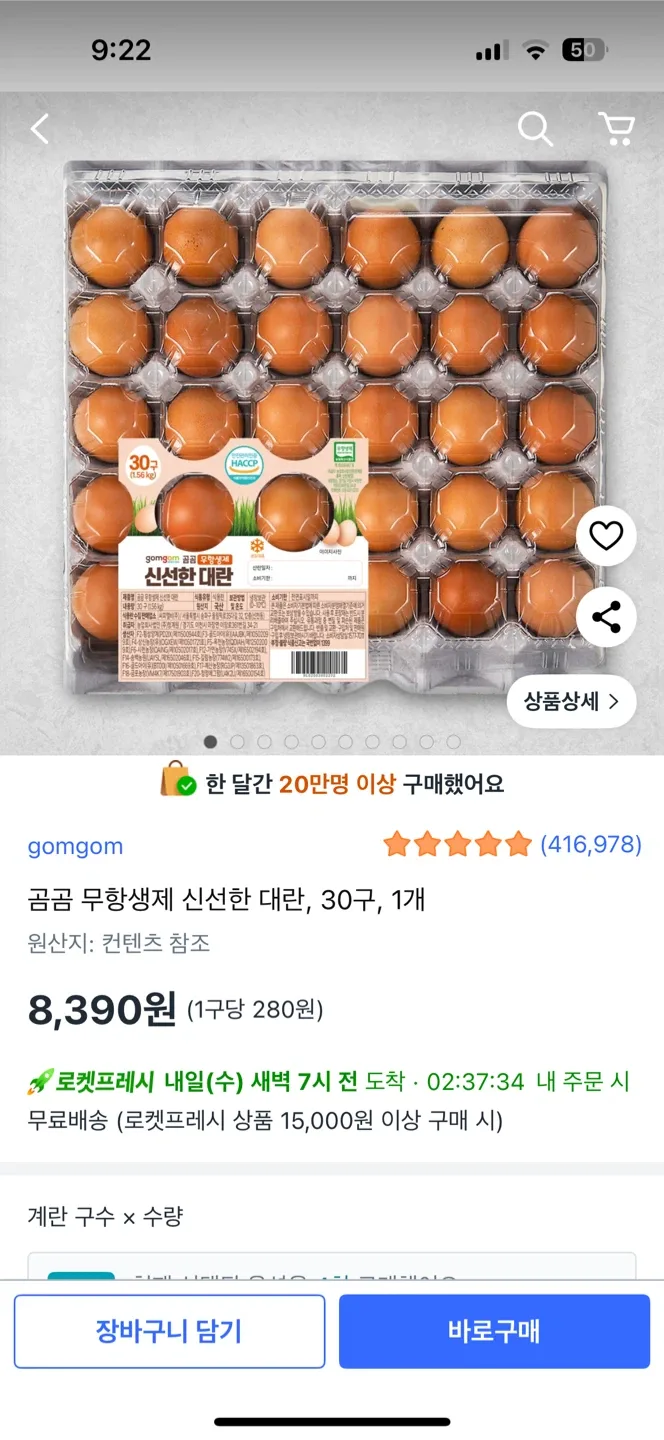Buy now with 바로구매
Image resolution: width=664 pixels, height=1440 pixels.
pos(494,1331)
